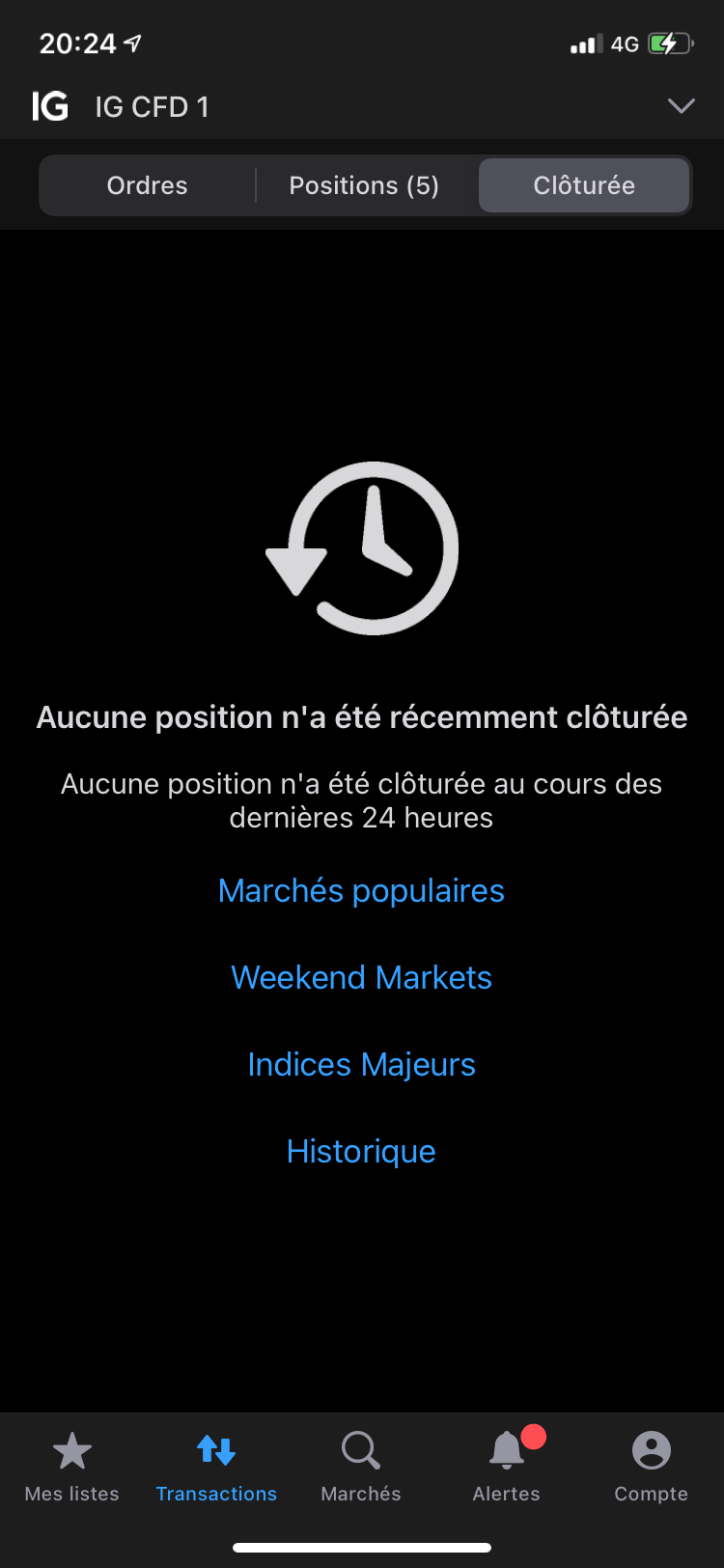Expand the IG CFD 1 account selector
The image size is (724, 1568).
[681, 106]
